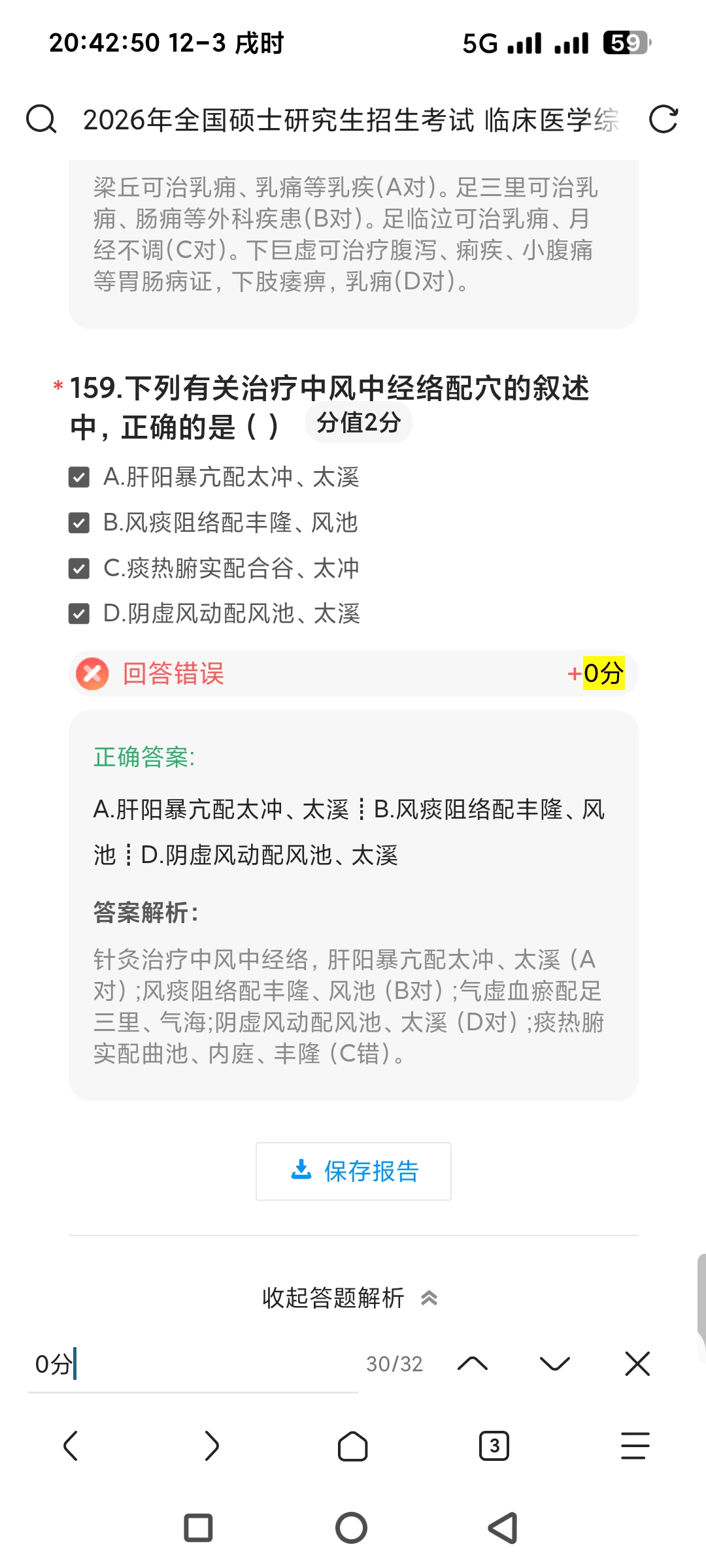Go back to previous browser page
706x1568 pixels.
coord(71,1445)
